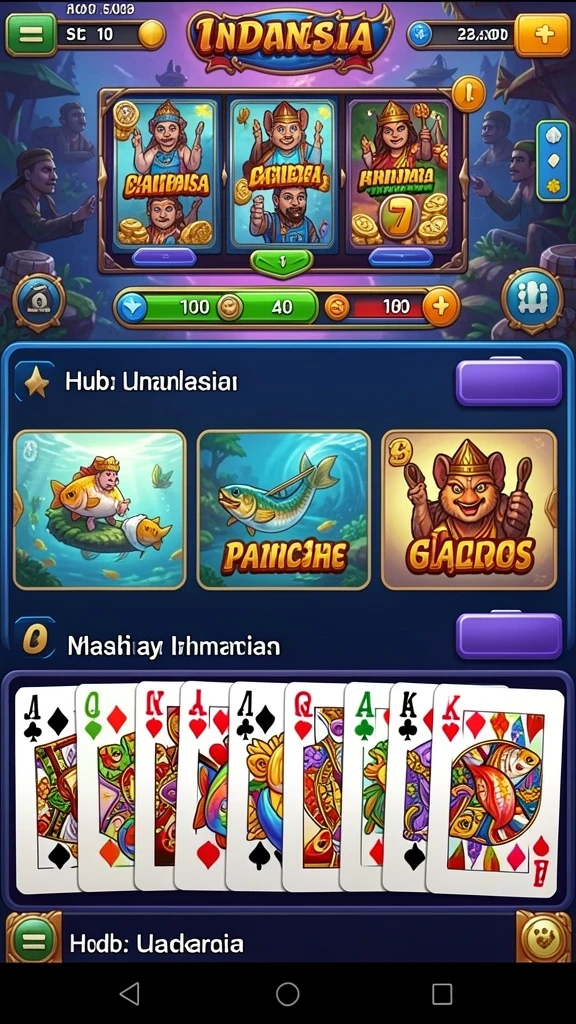
Task: Go back with the system back button
Action: click(130, 993)
